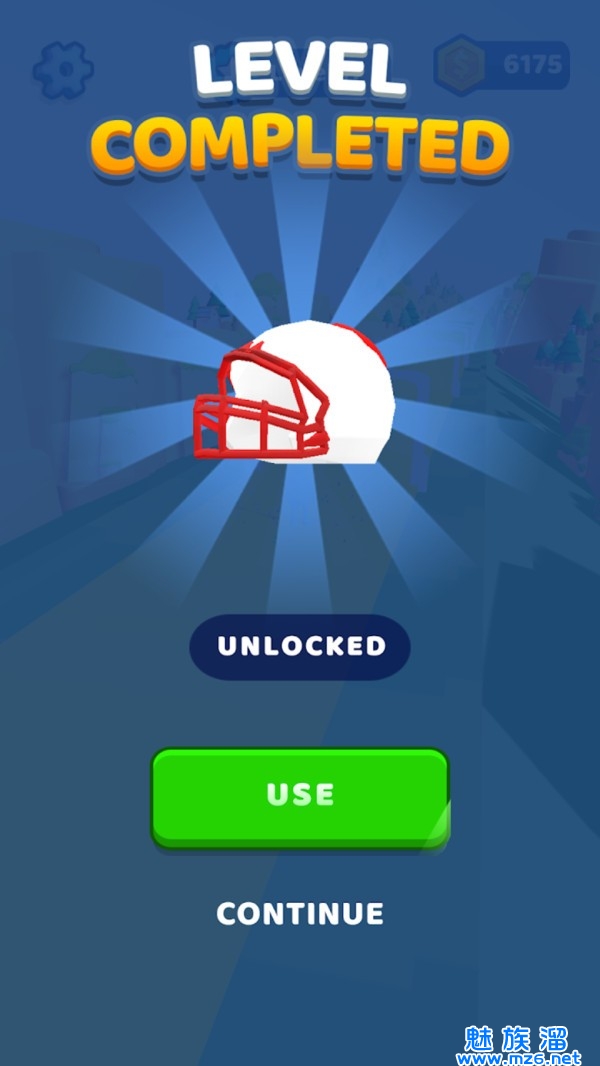Tap the green USE button
The height and width of the screenshot is (1066, 600).
click(300, 796)
